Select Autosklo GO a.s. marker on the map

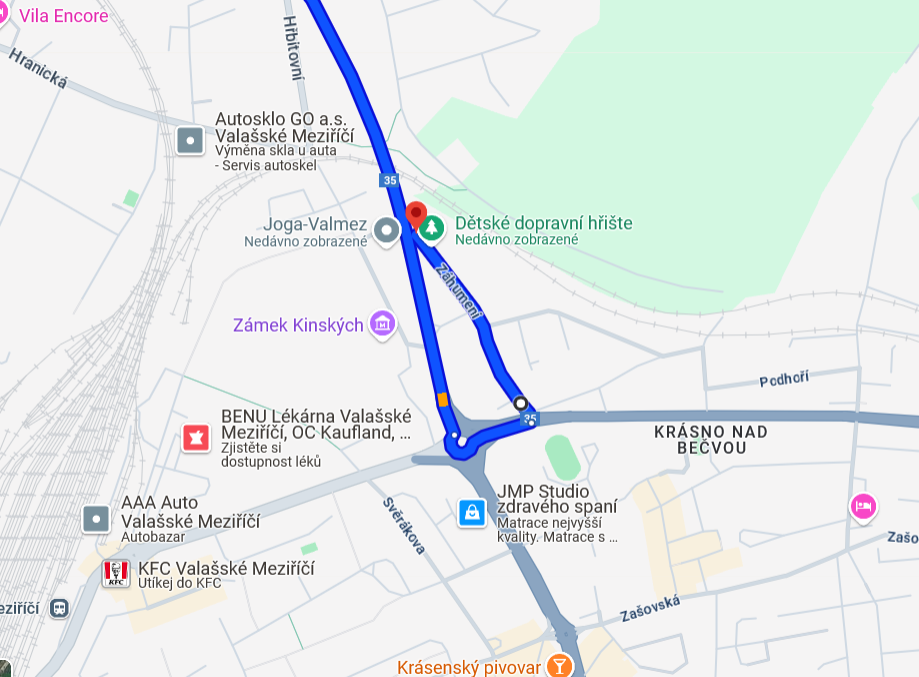[190, 140]
